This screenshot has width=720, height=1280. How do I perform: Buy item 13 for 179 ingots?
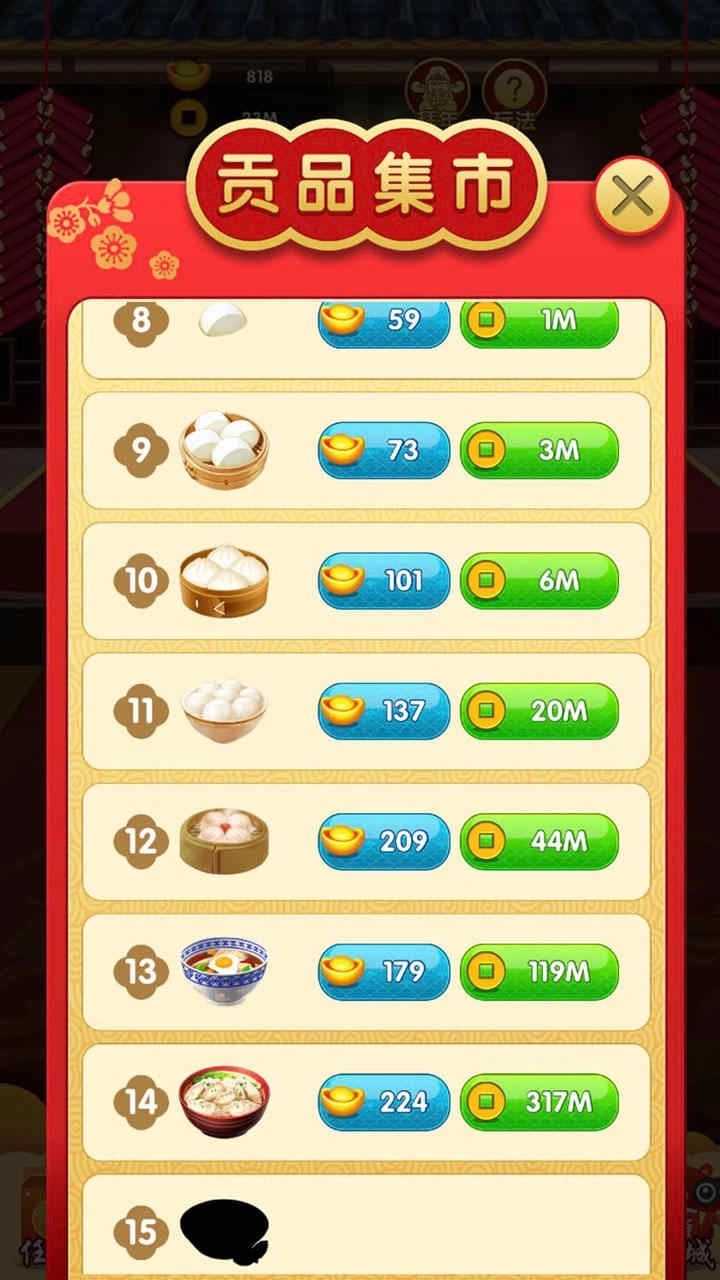tap(384, 972)
